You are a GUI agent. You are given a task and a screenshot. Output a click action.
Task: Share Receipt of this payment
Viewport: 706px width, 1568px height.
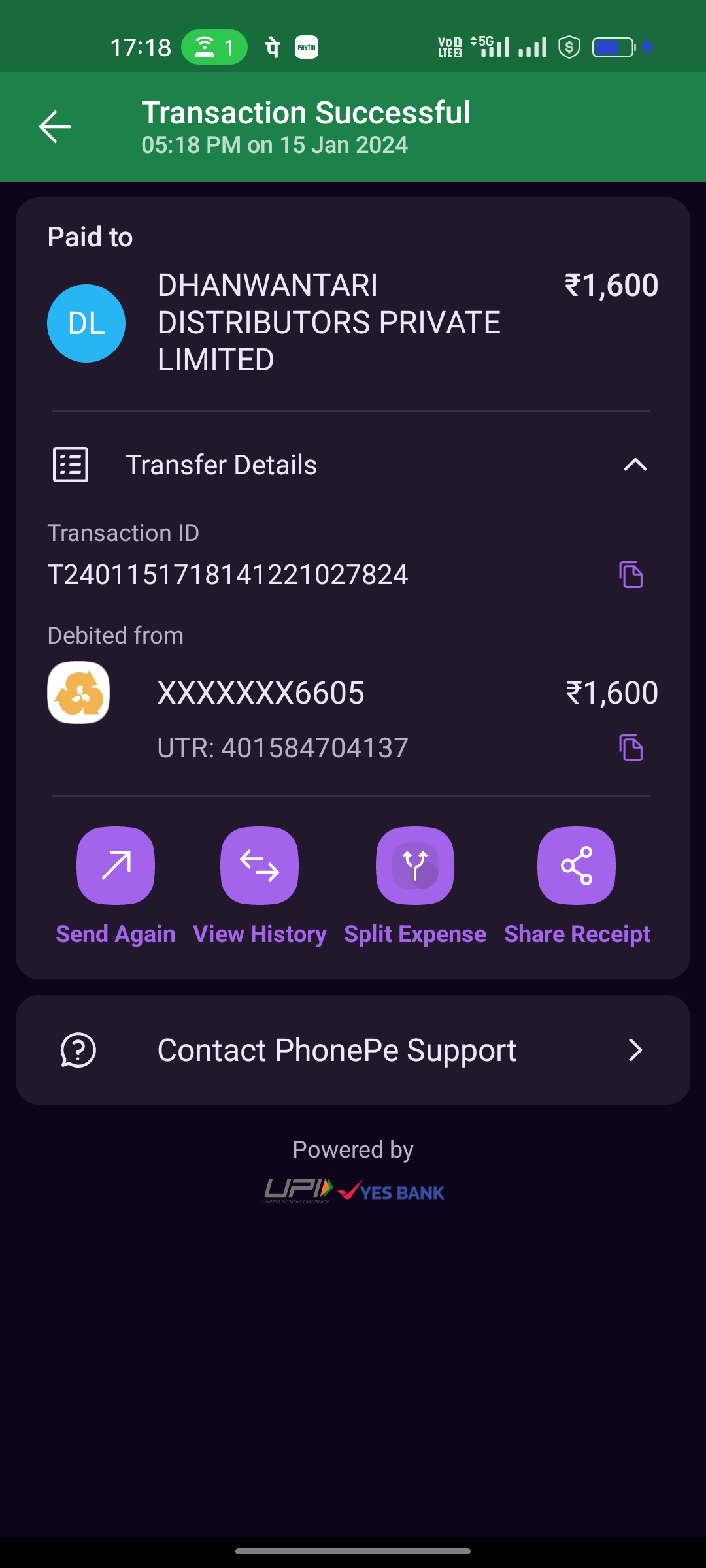pos(577,887)
